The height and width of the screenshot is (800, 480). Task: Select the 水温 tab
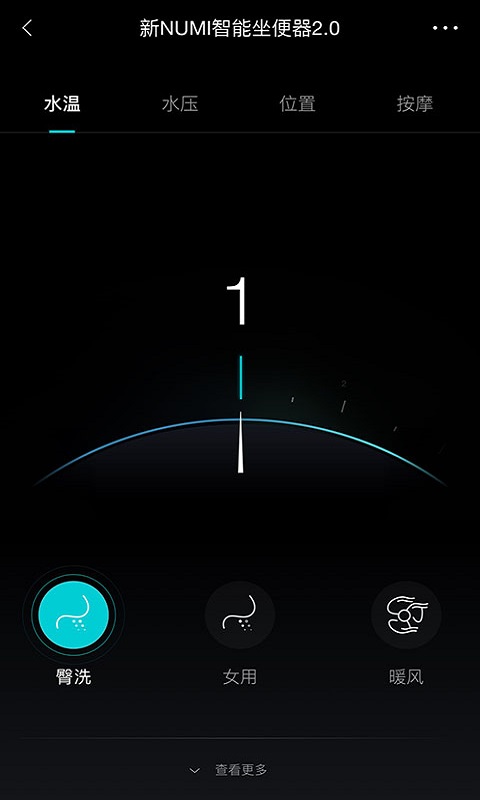pos(62,104)
